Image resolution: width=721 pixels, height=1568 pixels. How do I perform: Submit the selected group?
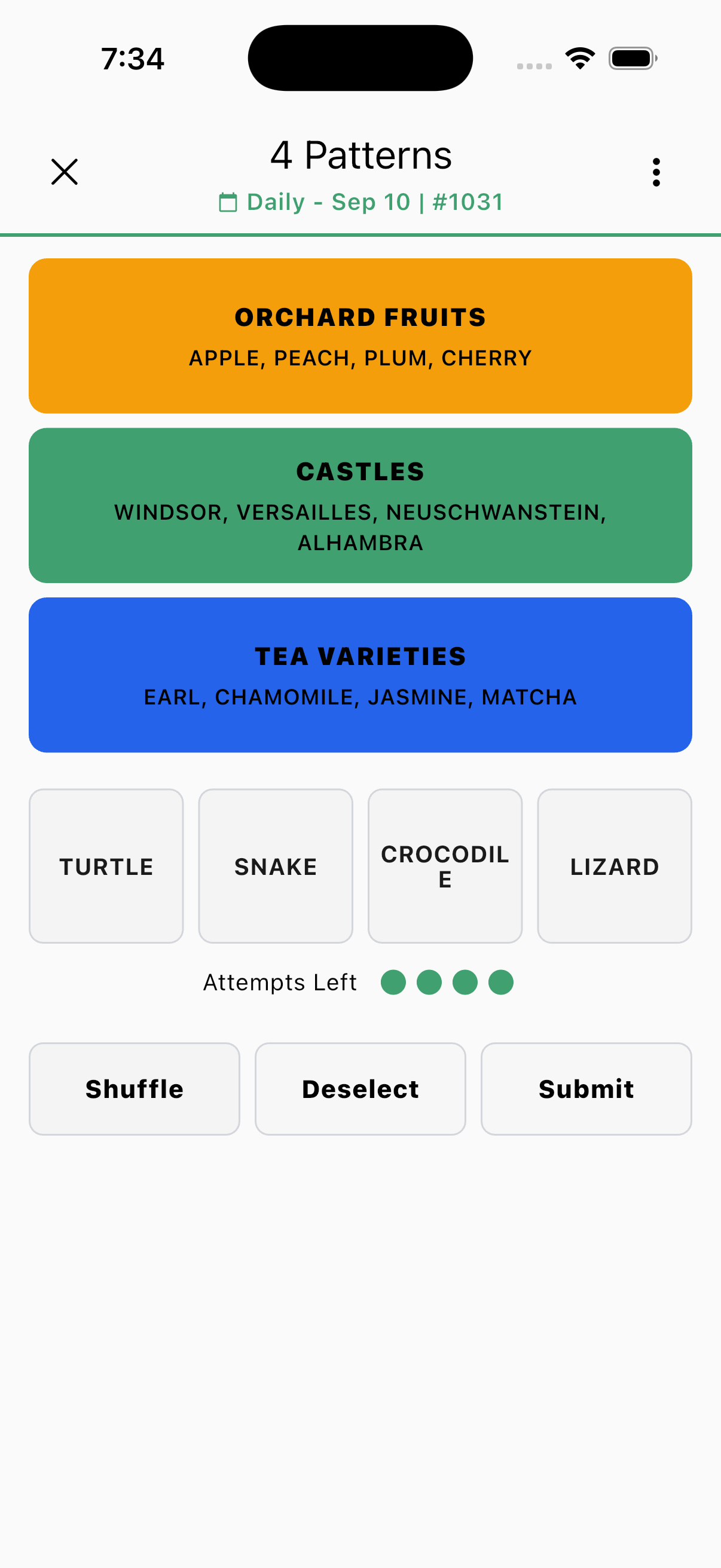point(586,1089)
